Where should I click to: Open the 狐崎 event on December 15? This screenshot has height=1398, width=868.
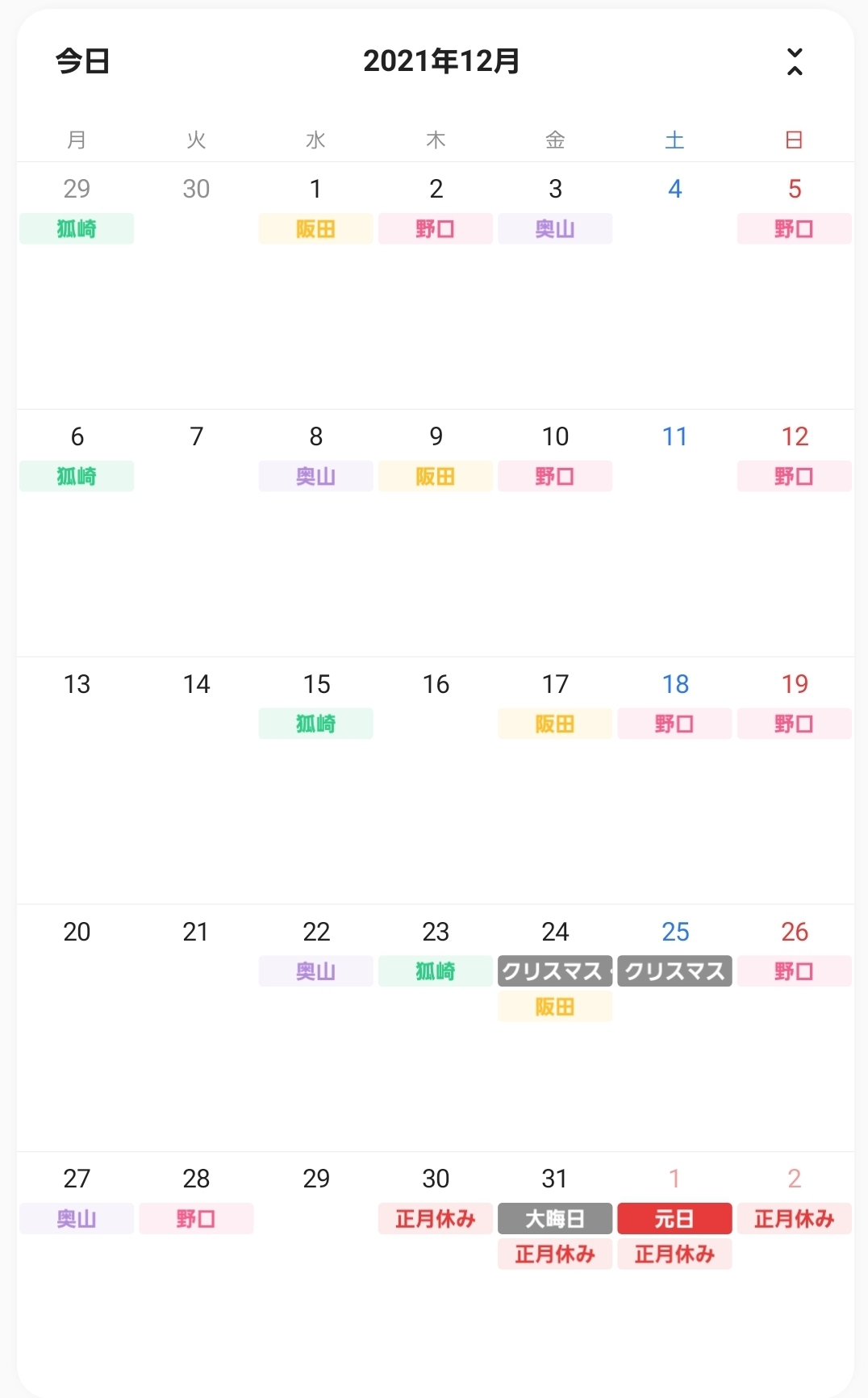[316, 724]
